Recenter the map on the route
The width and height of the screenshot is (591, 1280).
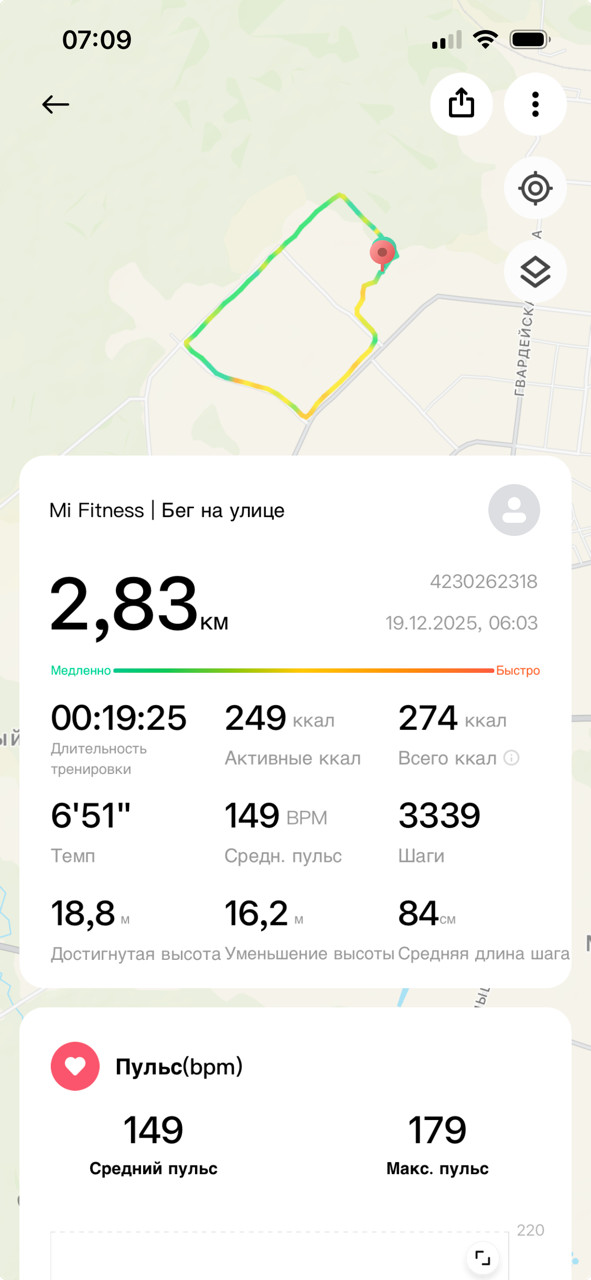point(535,188)
